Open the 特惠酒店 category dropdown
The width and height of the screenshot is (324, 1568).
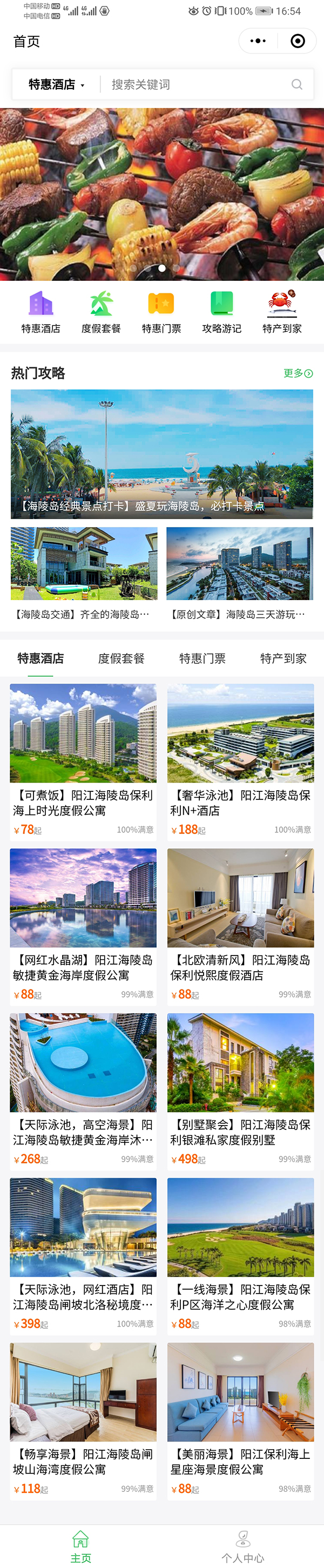56,85
